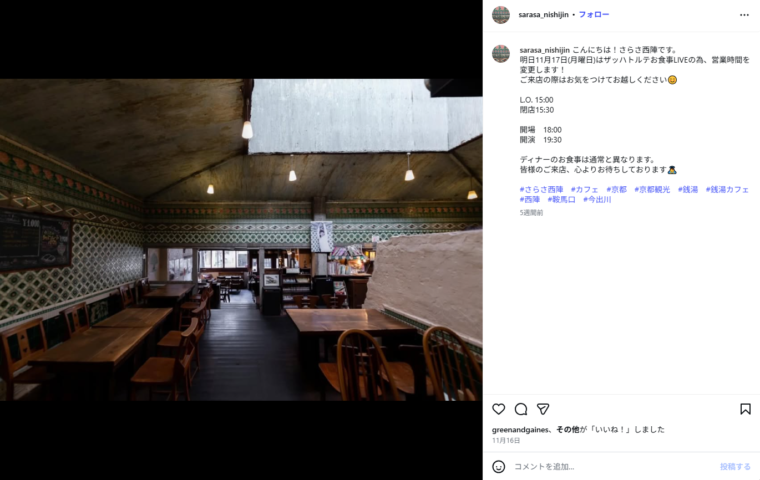
Task: Open the emoji picker beside comment field
Action: pyautogui.click(x=499, y=466)
